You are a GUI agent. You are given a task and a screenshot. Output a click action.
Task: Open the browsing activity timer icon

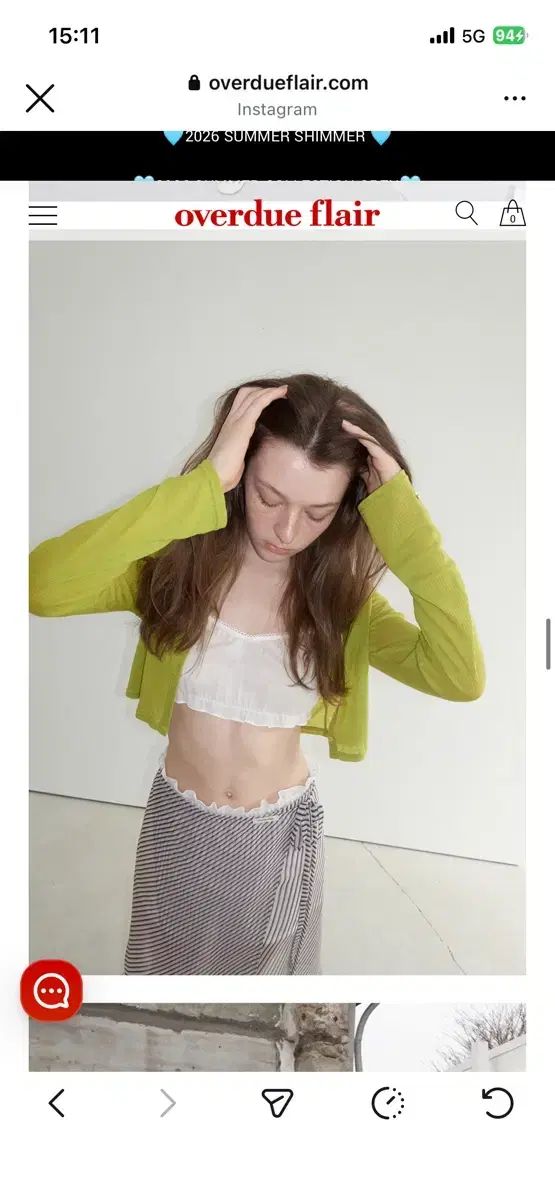click(388, 1103)
